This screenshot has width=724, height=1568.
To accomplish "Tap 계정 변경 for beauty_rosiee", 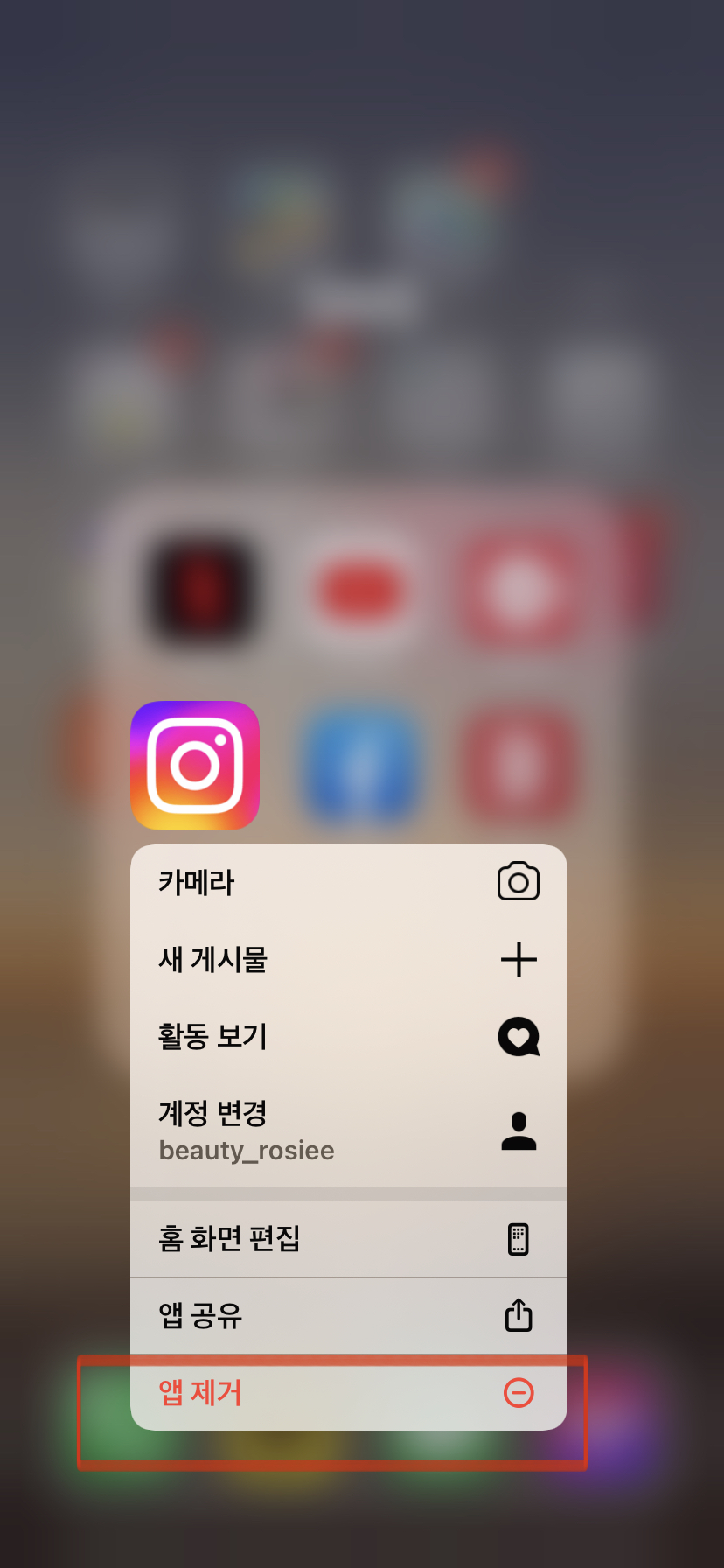I will pyautogui.click(x=348, y=1130).
